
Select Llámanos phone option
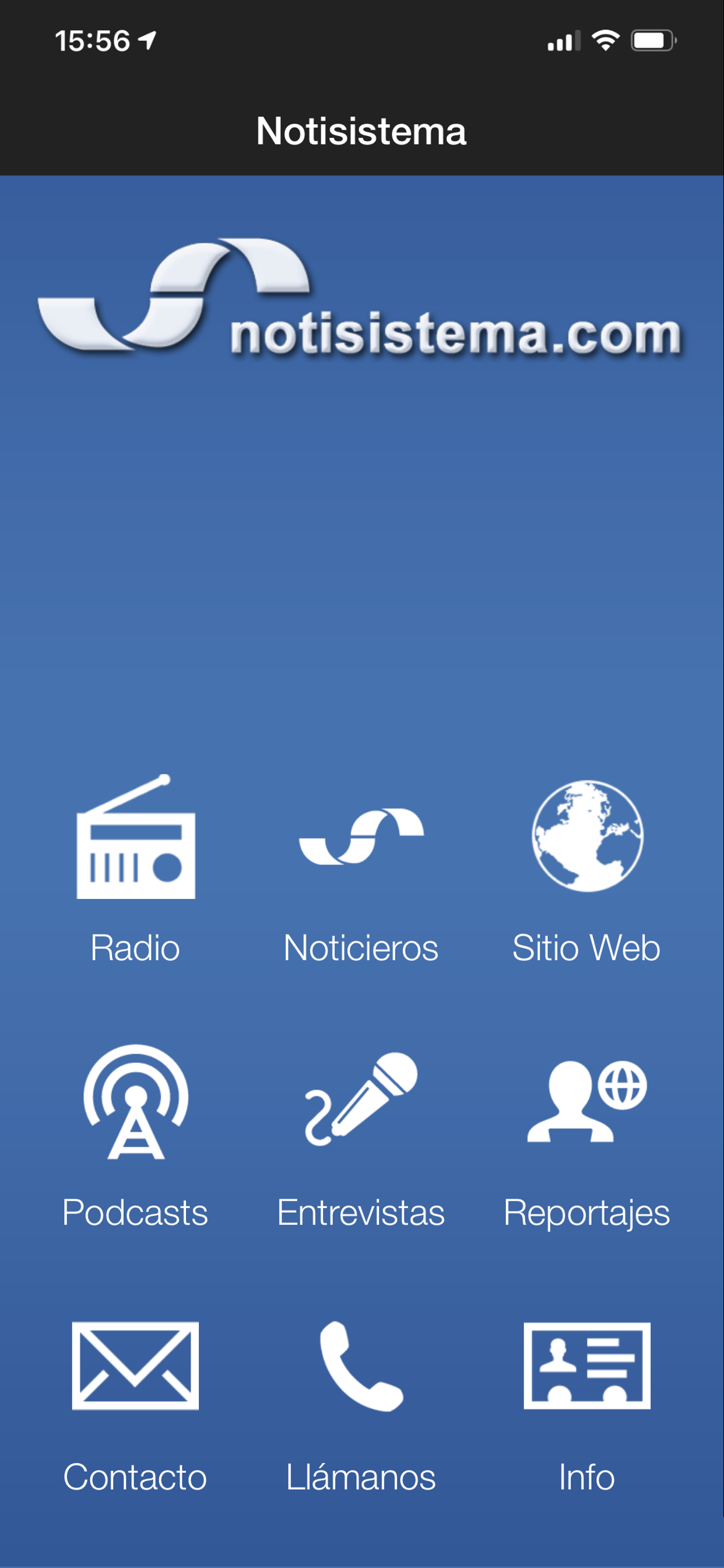[361, 1366]
